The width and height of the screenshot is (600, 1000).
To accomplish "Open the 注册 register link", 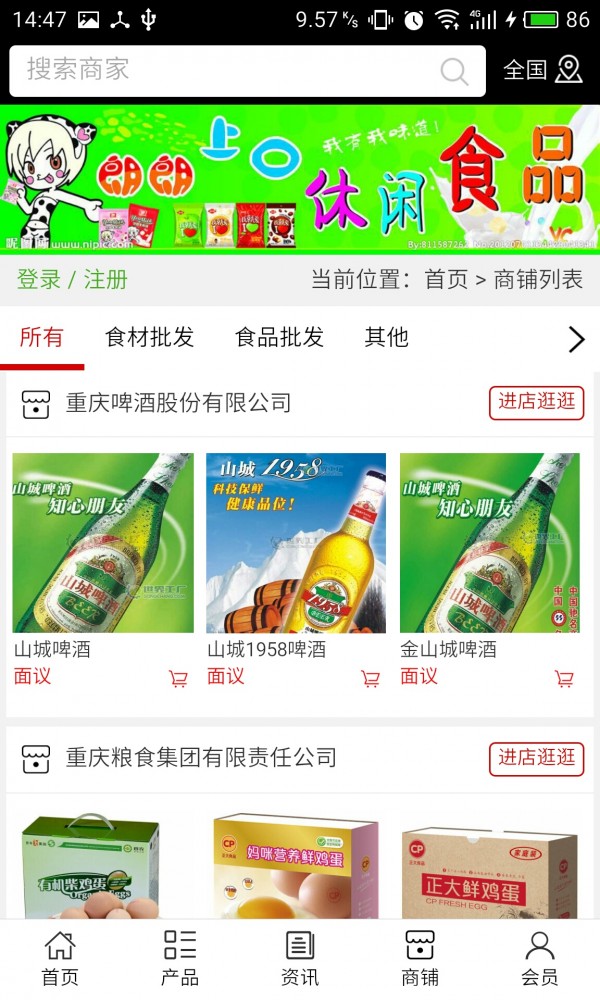I will (106, 279).
